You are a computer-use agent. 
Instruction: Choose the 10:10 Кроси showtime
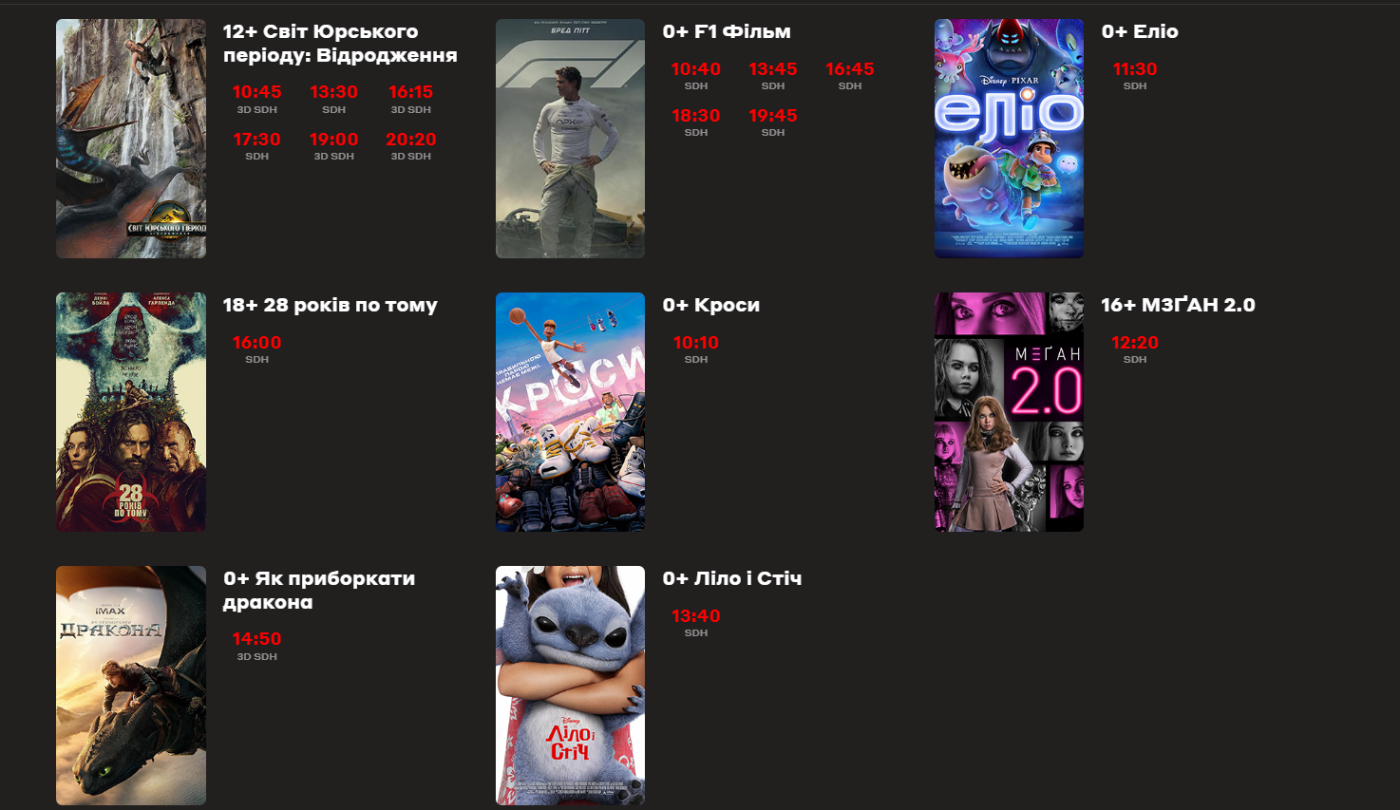(x=696, y=343)
